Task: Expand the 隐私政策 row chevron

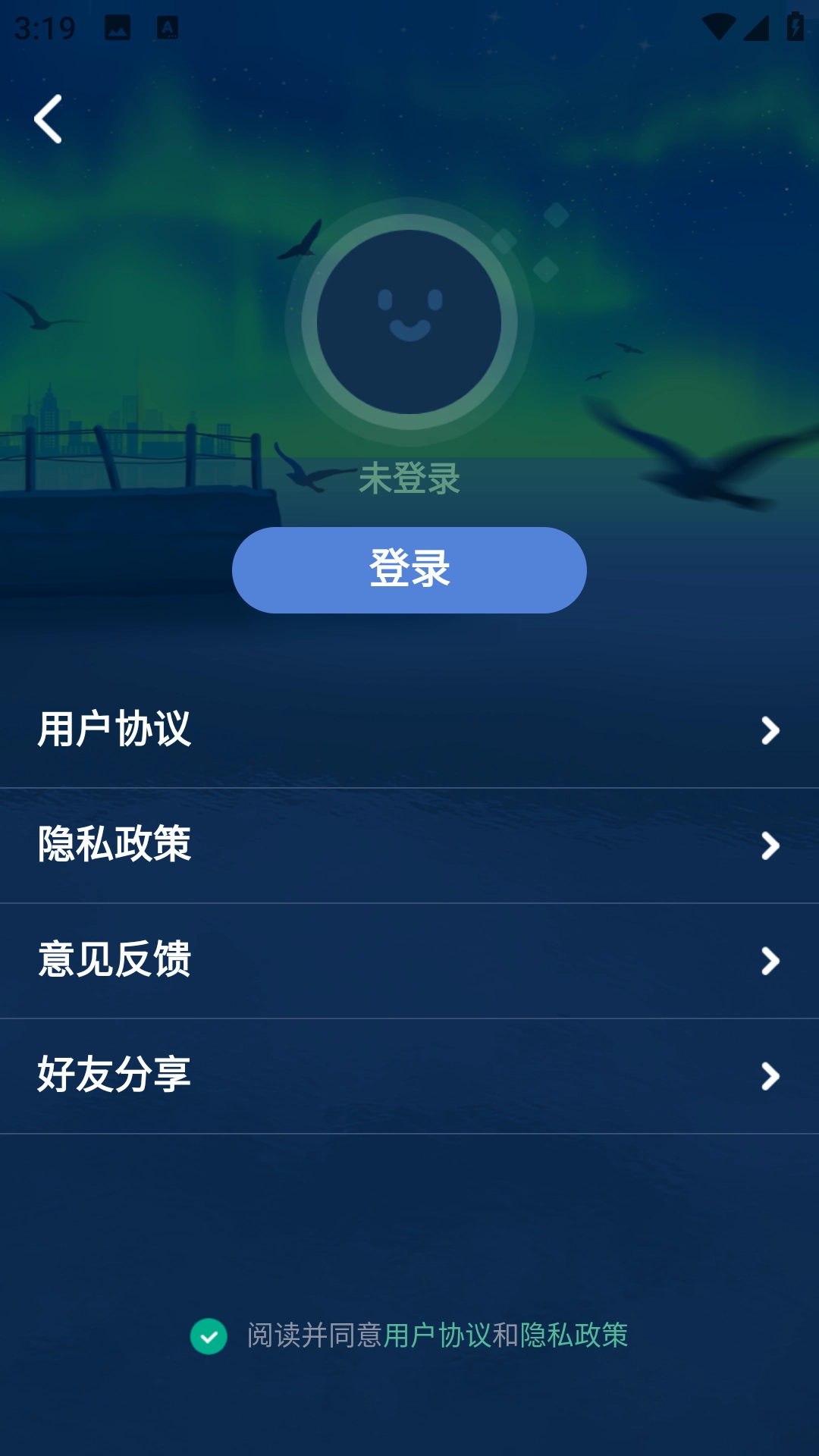Action: (x=772, y=846)
